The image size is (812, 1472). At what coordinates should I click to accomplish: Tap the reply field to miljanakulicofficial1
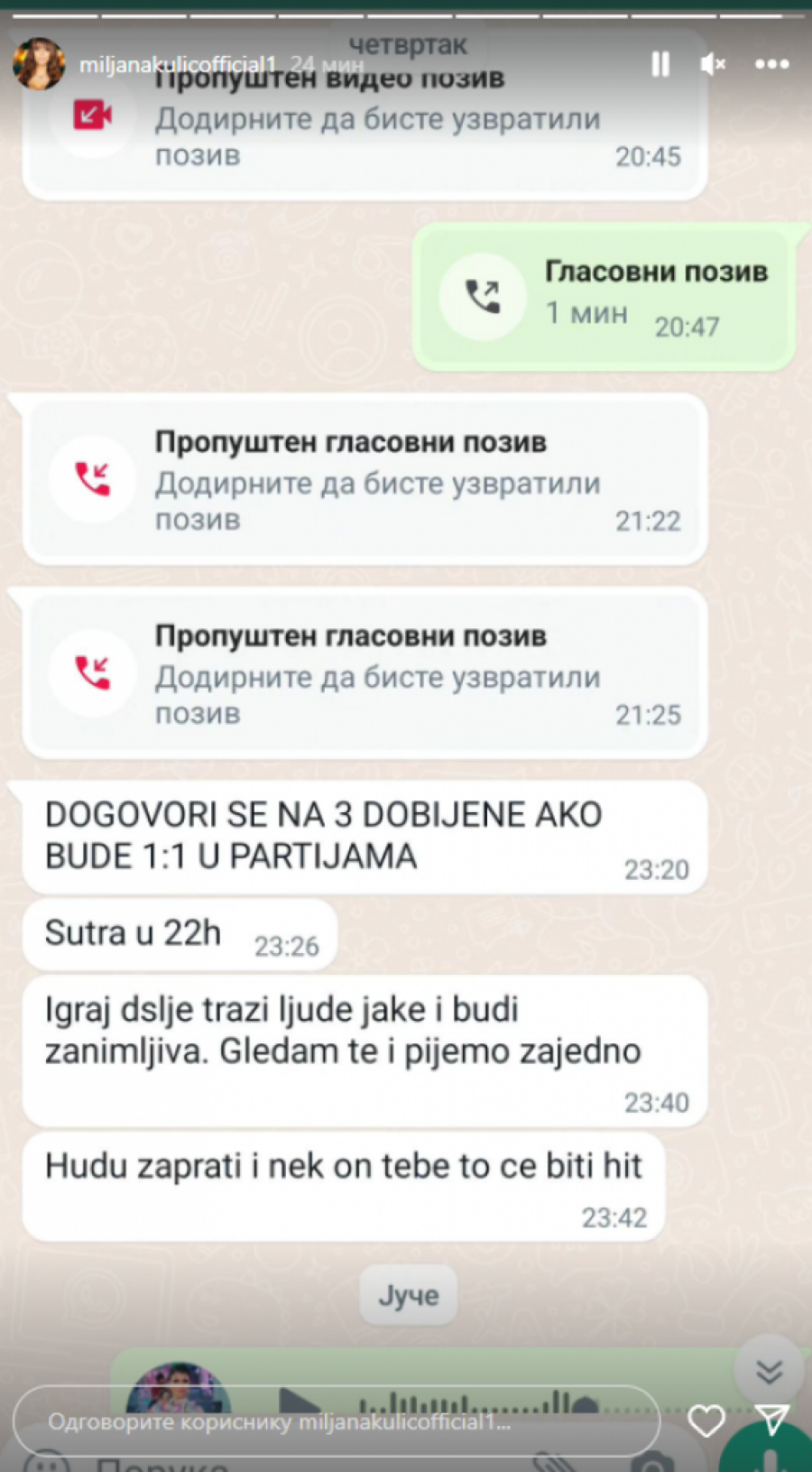tap(336, 1421)
